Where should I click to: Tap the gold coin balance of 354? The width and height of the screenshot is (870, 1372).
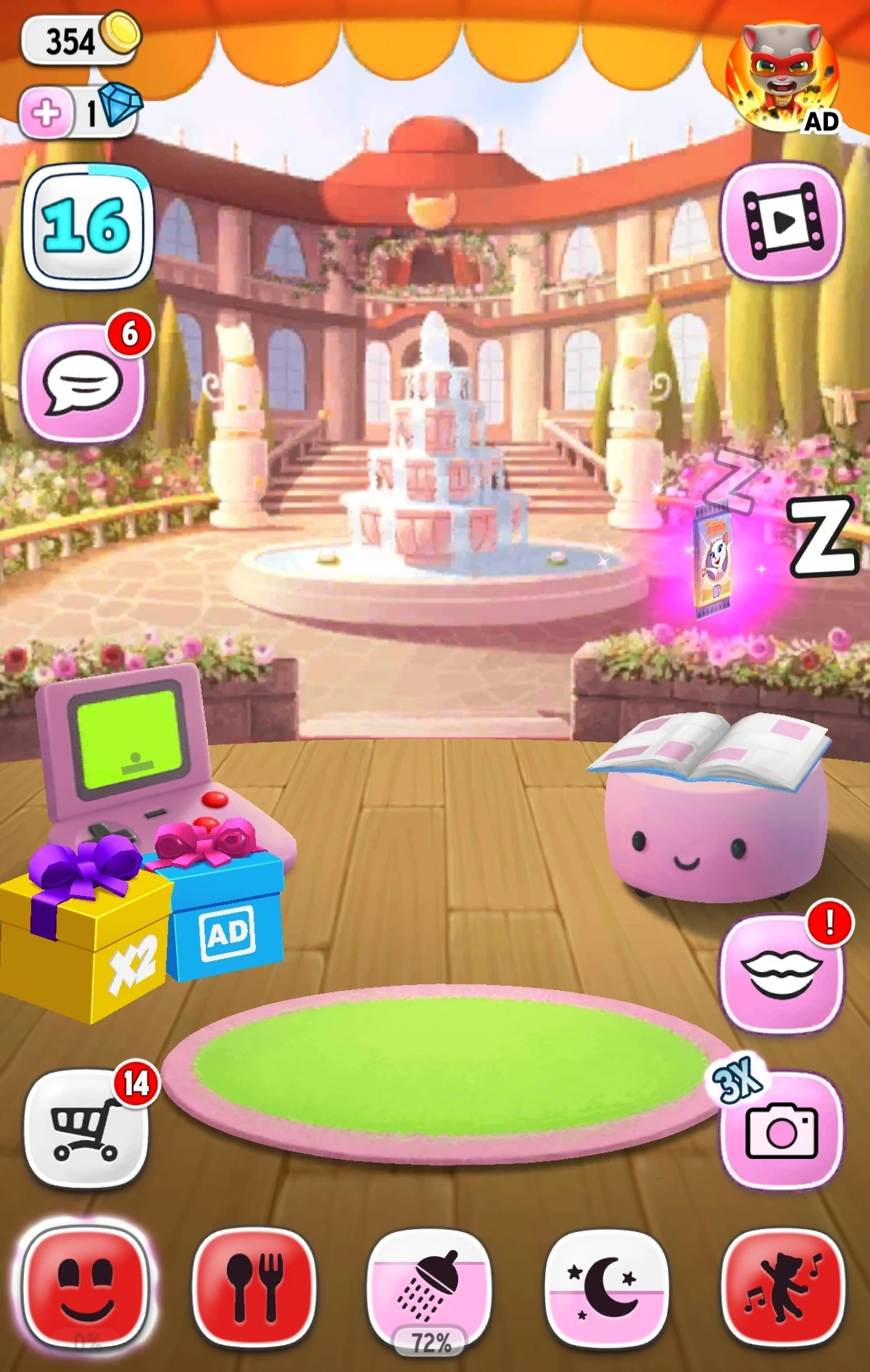80,40
